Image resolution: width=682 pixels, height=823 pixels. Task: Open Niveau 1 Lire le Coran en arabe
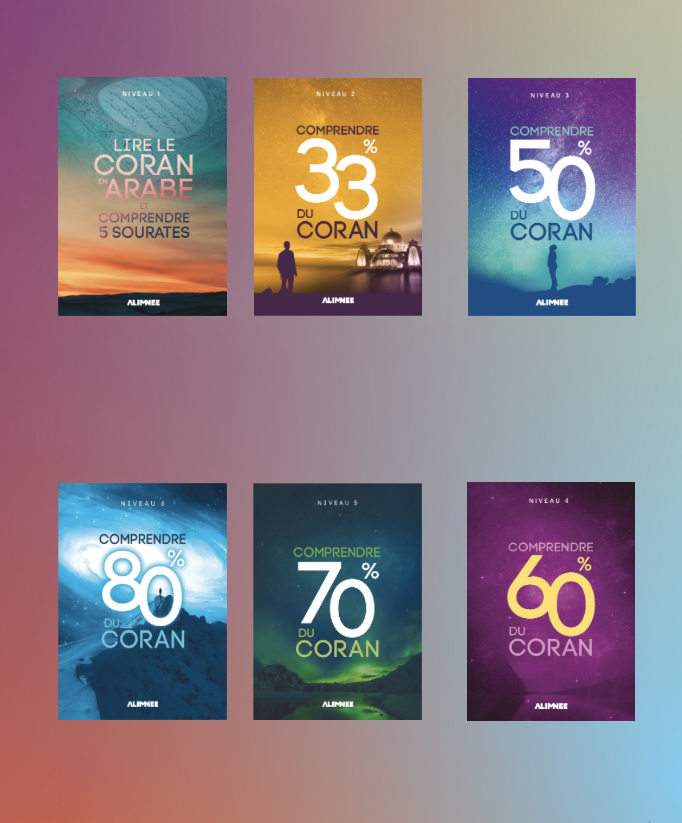(142, 197)
